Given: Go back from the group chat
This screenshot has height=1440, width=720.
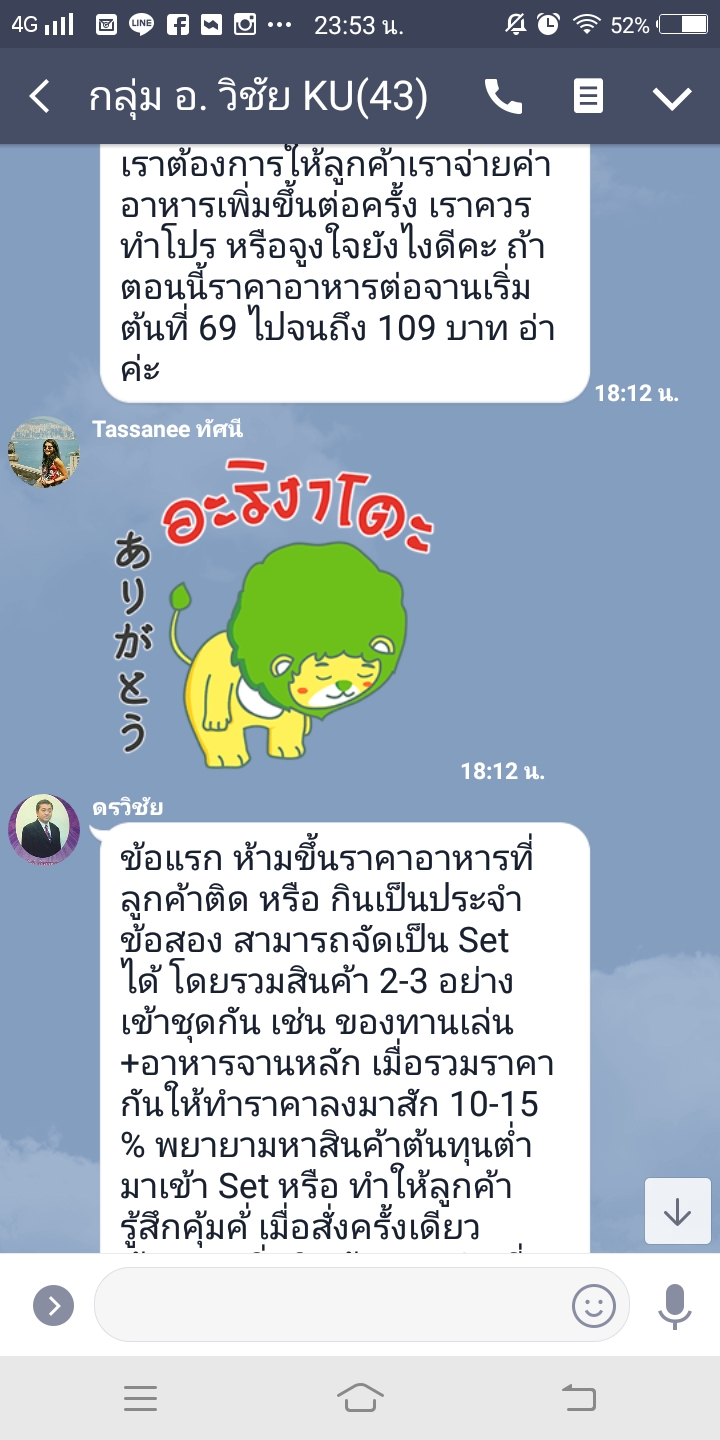Looking at the screenshot, I should point(40,97).
